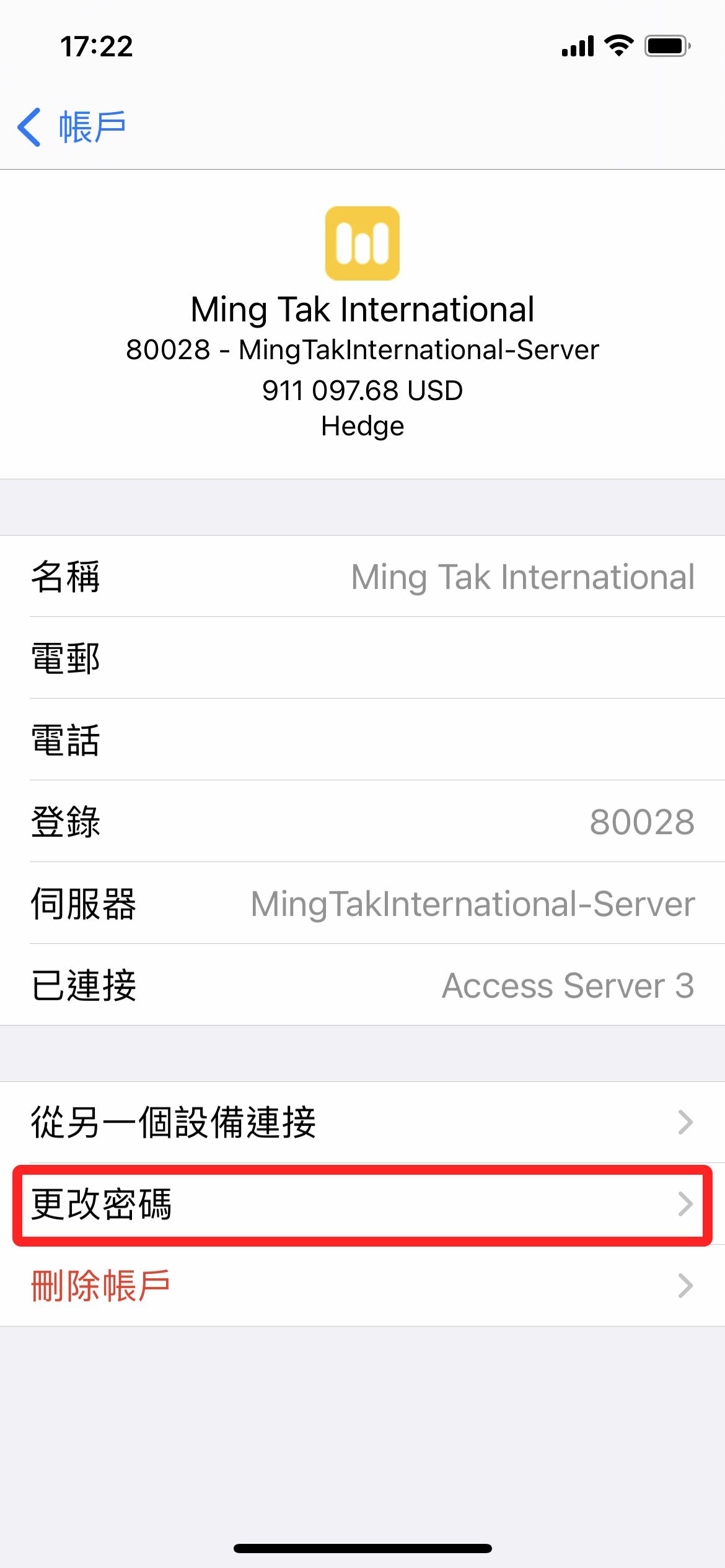Go back to 帳戶

pos(72,127)
